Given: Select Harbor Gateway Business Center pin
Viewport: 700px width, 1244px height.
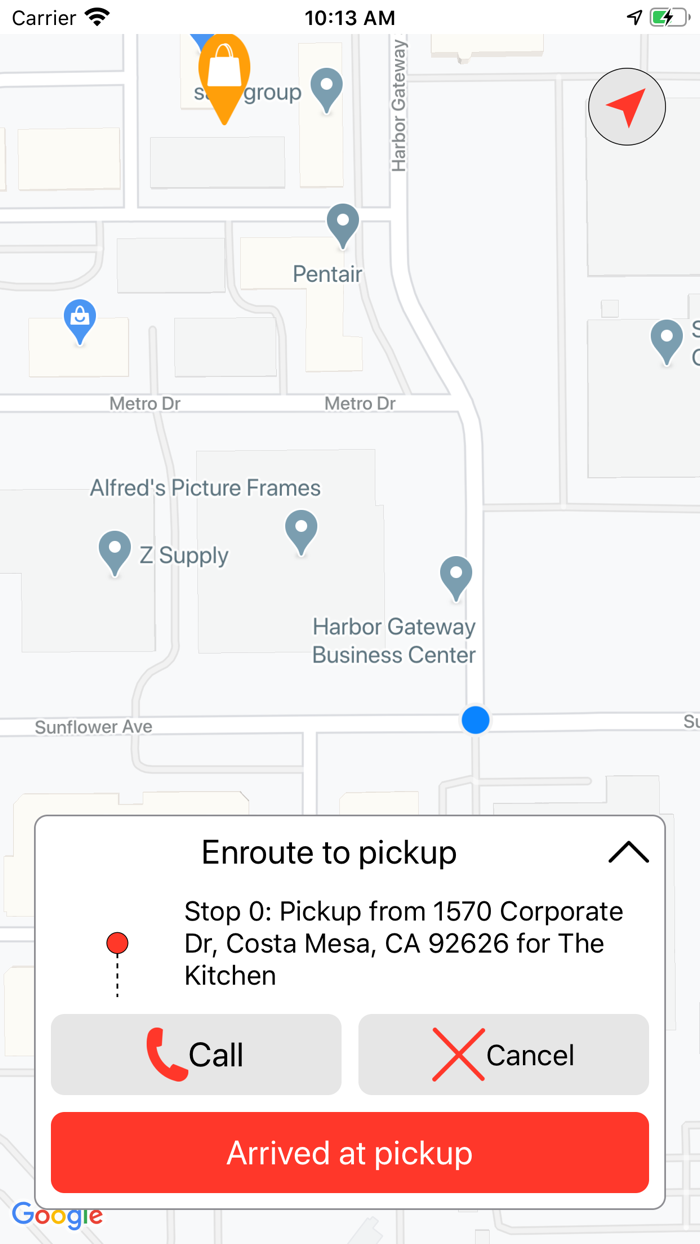Looking at the screenshot, I should pos(456,577).
